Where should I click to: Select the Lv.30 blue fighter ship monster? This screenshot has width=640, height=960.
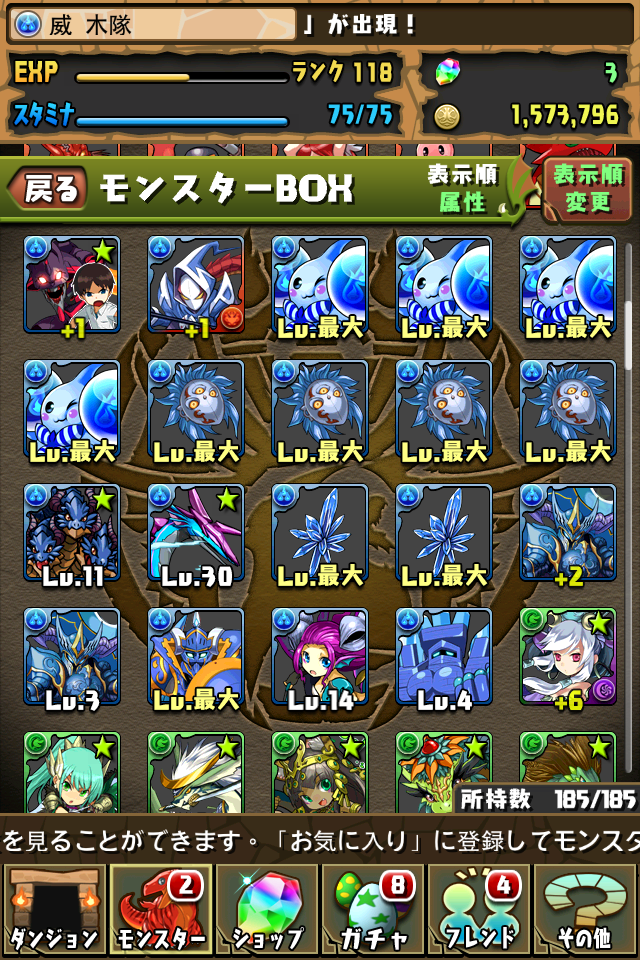click(196, 535)
